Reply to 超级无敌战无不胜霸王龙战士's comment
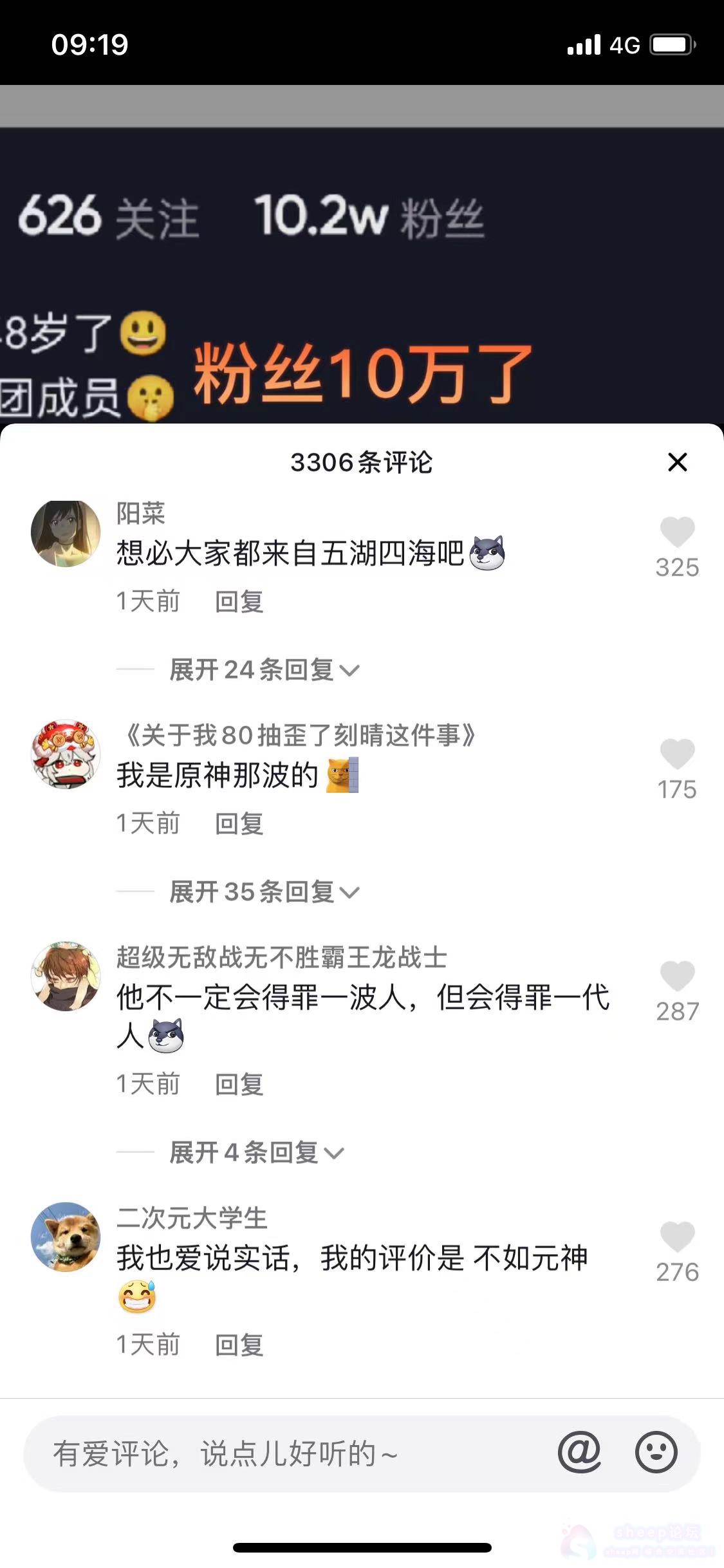This screenshot has height=1568, width=724. coord(239,1085)
